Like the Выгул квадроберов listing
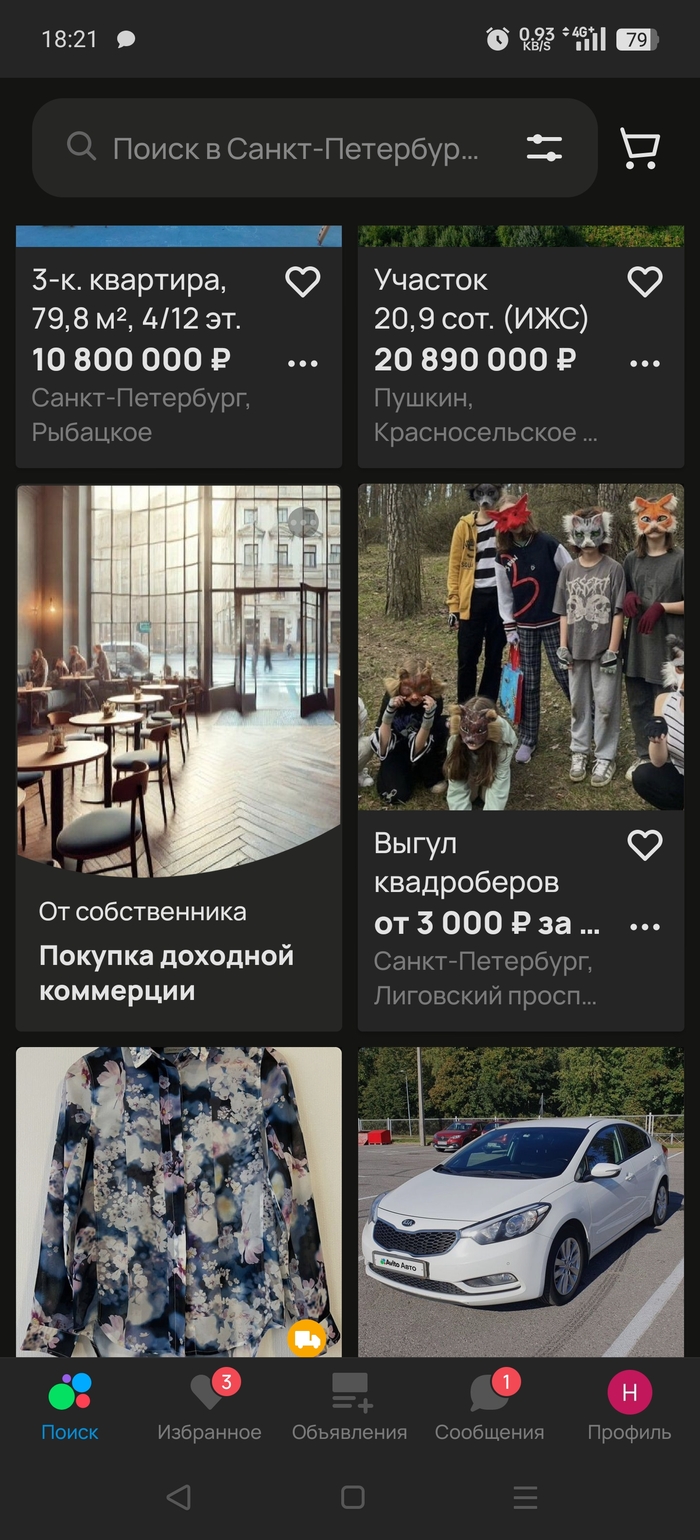This screenshot has height=1540, width=700. click(645, 846)
